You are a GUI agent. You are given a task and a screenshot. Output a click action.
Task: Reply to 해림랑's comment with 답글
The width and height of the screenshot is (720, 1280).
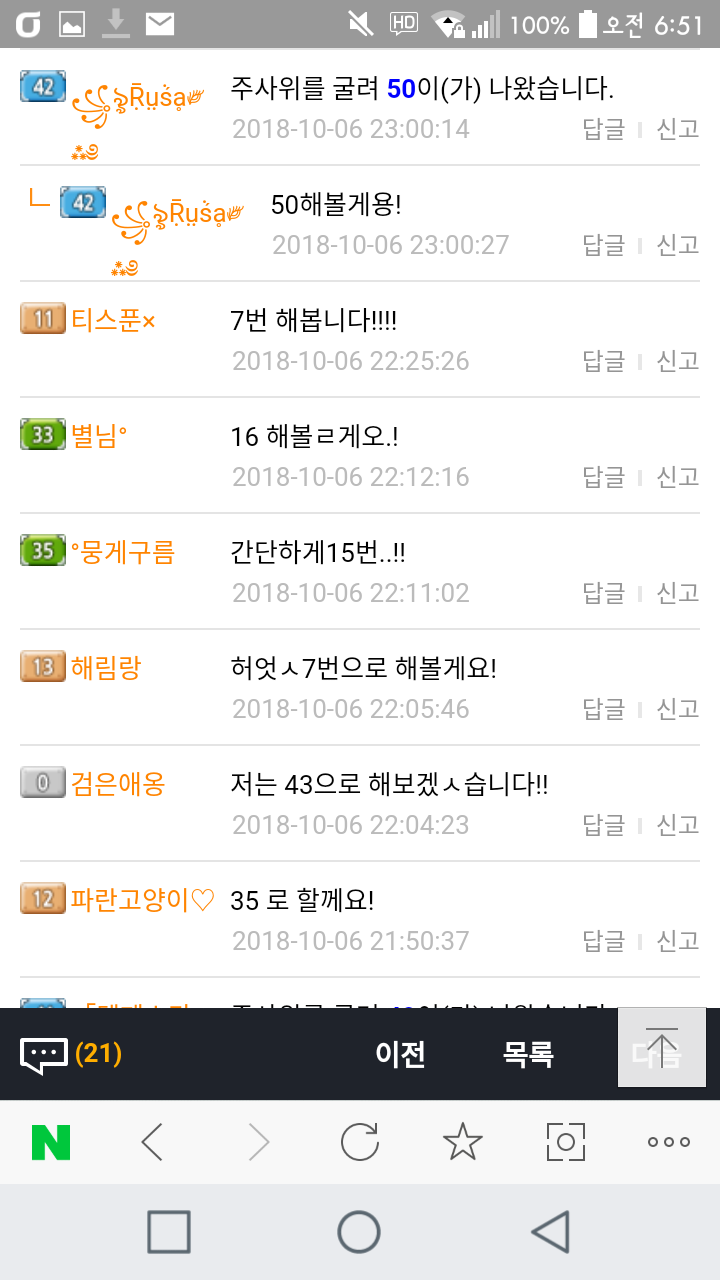[604, 709]
